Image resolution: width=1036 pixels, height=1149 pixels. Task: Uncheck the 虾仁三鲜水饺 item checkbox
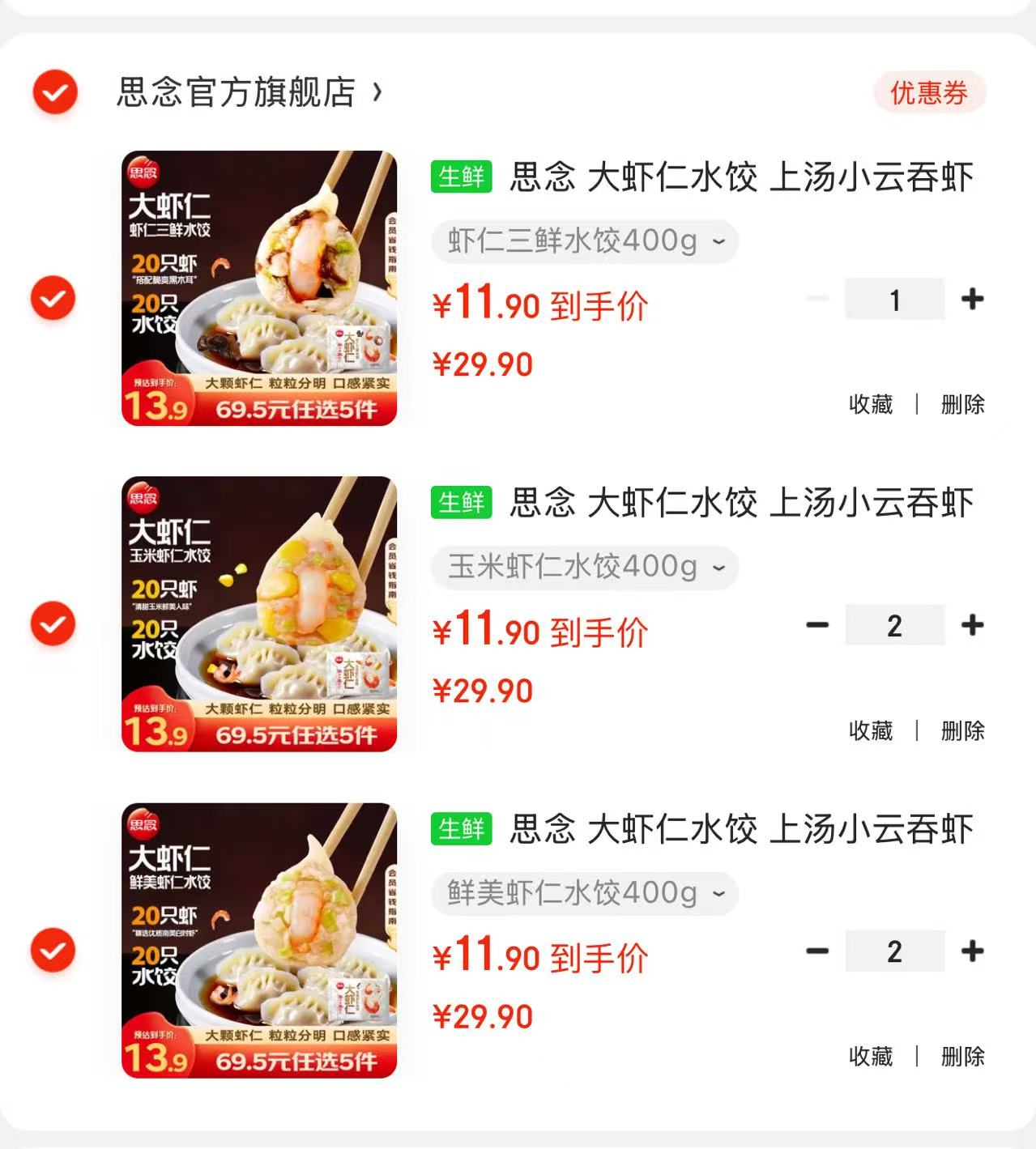tap(52, 299)
